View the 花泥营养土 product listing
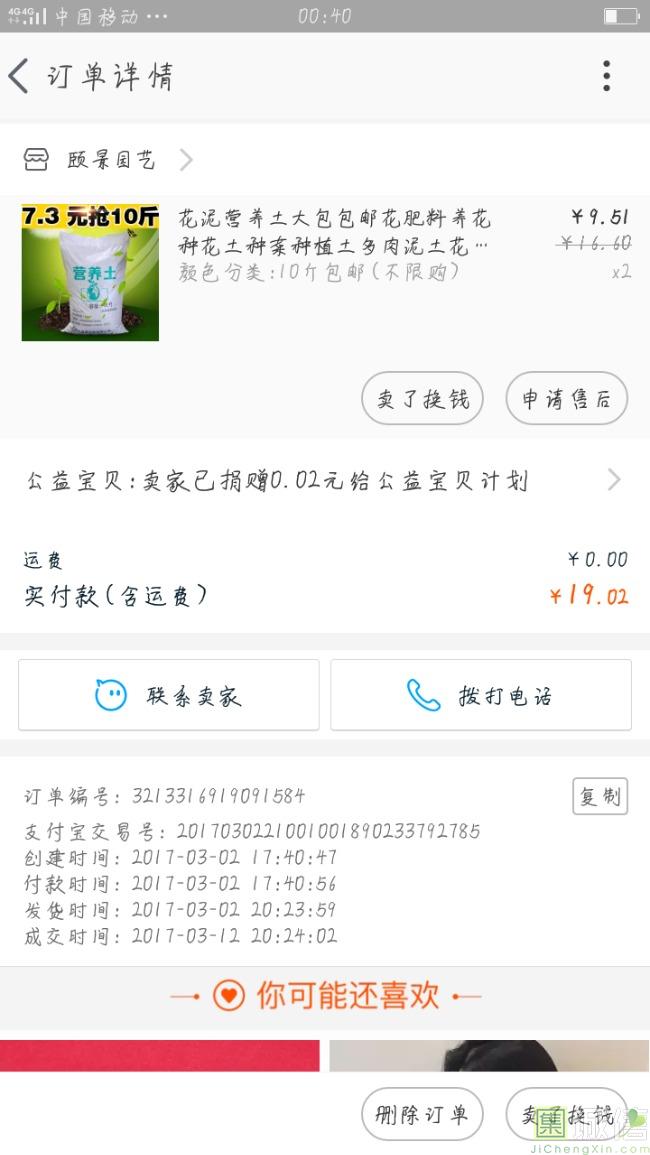 [x=334, y=230]
